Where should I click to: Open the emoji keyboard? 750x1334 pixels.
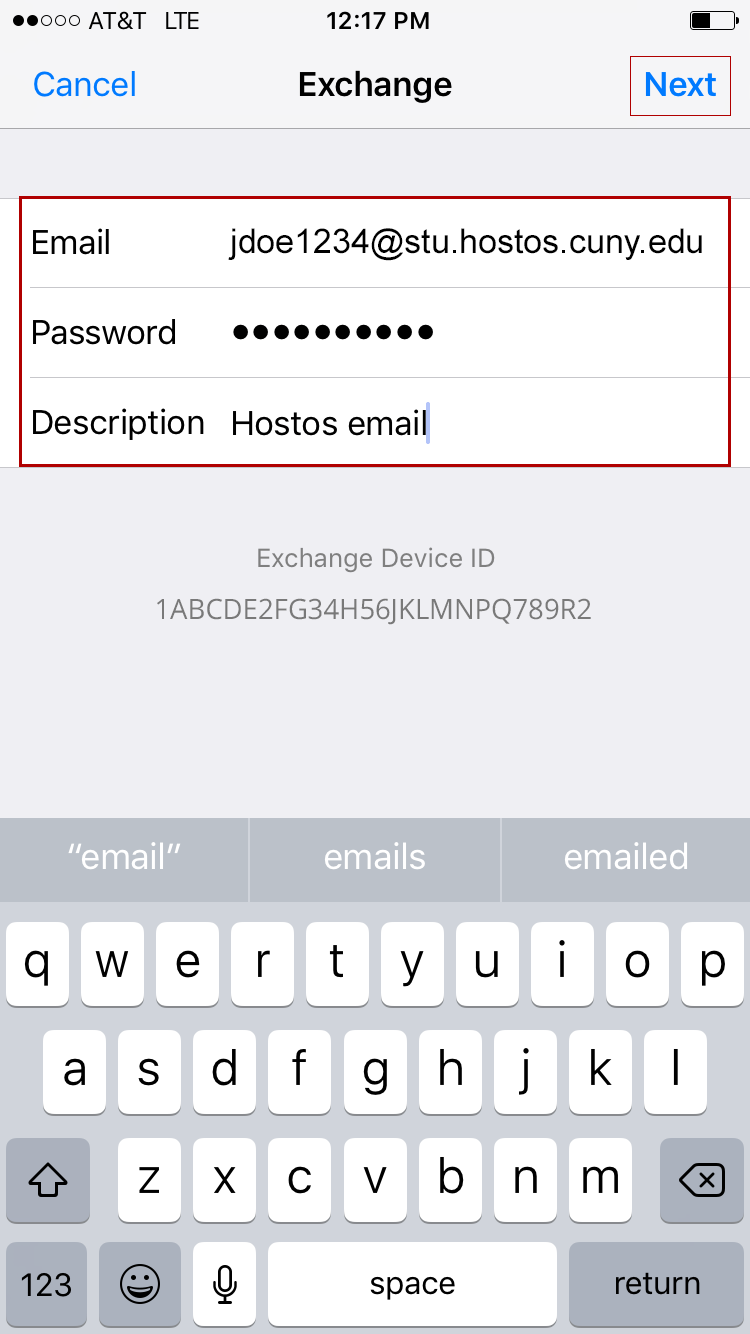138,1284
